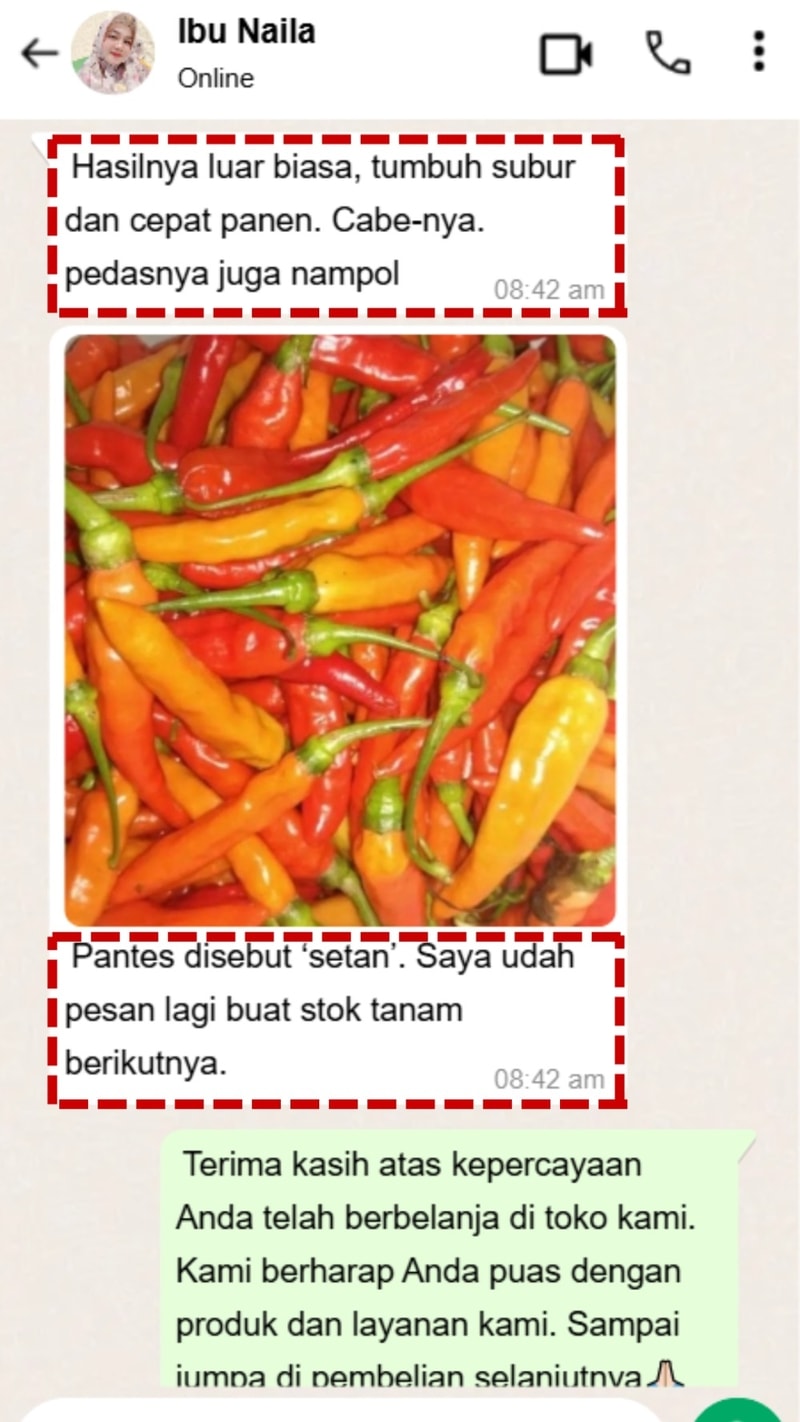Start a video call with Ibu Naila

566,54
